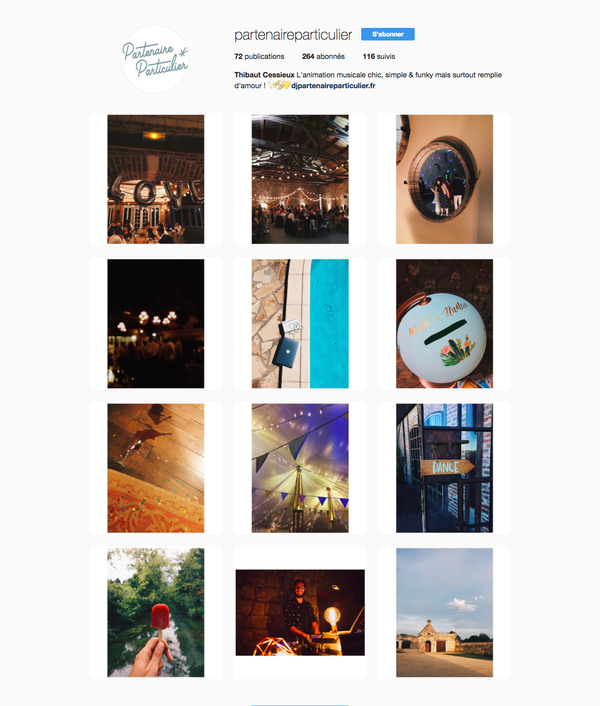This screenshot has width=600, height=706.
Task: Open the tent bunting flags photo
Action: 300,468
